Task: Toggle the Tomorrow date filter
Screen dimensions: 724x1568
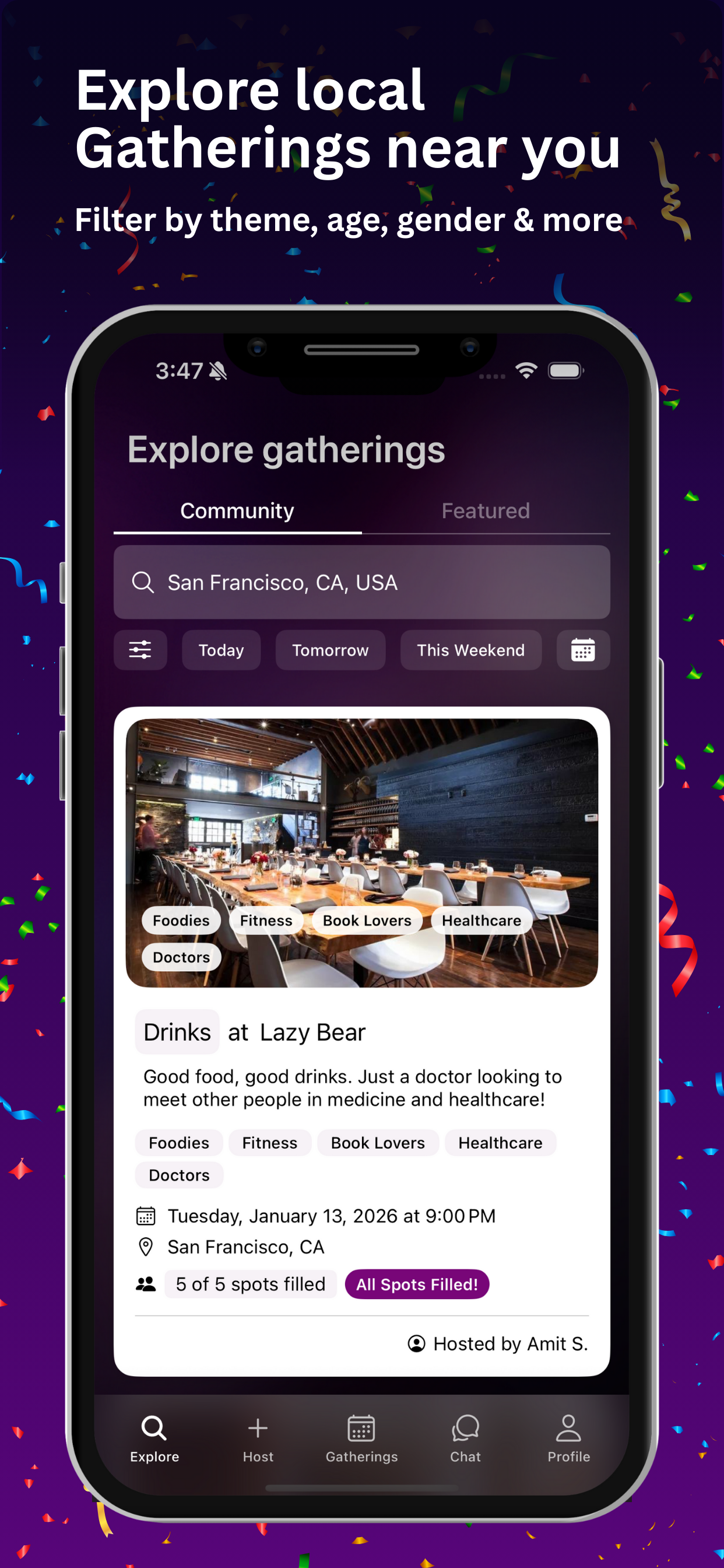Action: click(x=330, y=649)
